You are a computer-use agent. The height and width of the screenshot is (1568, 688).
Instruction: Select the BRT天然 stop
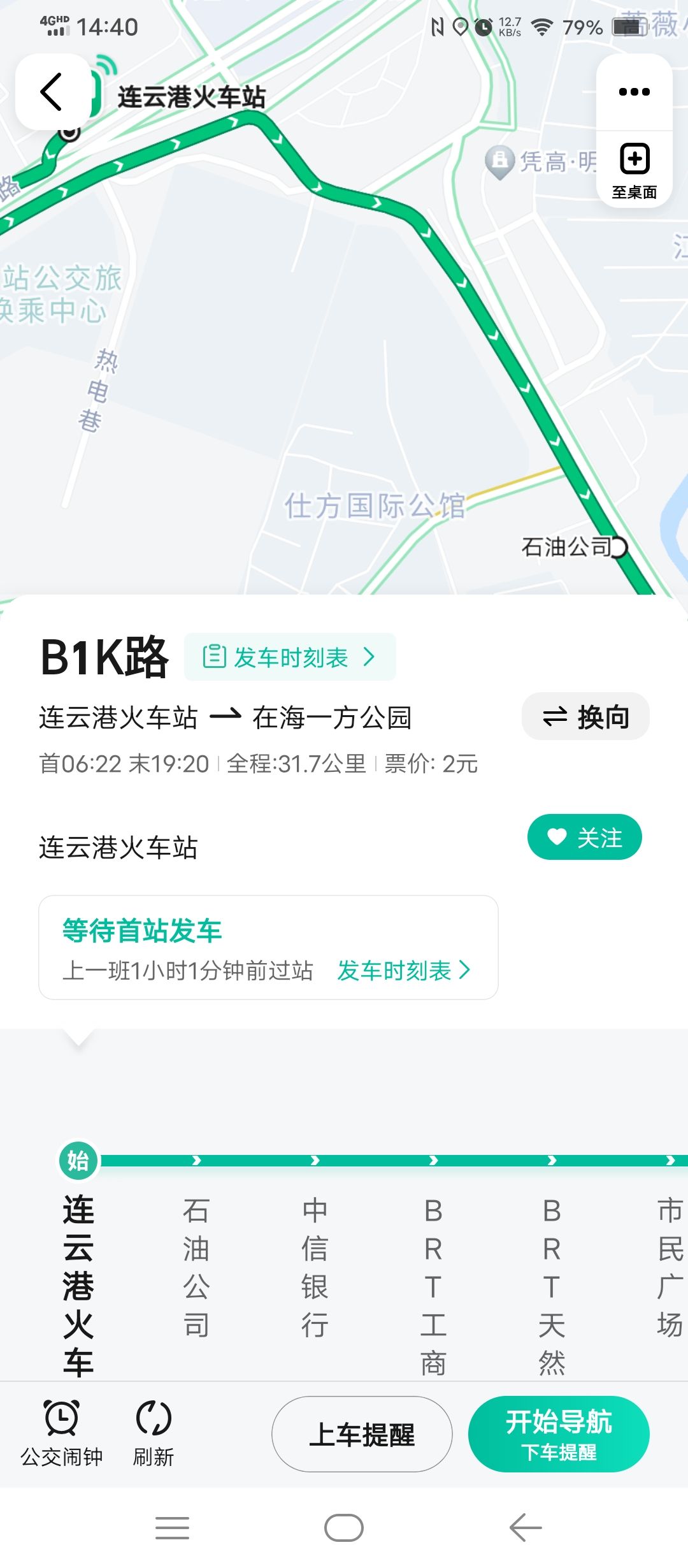pyautogui.click(x=552, y=1284)
